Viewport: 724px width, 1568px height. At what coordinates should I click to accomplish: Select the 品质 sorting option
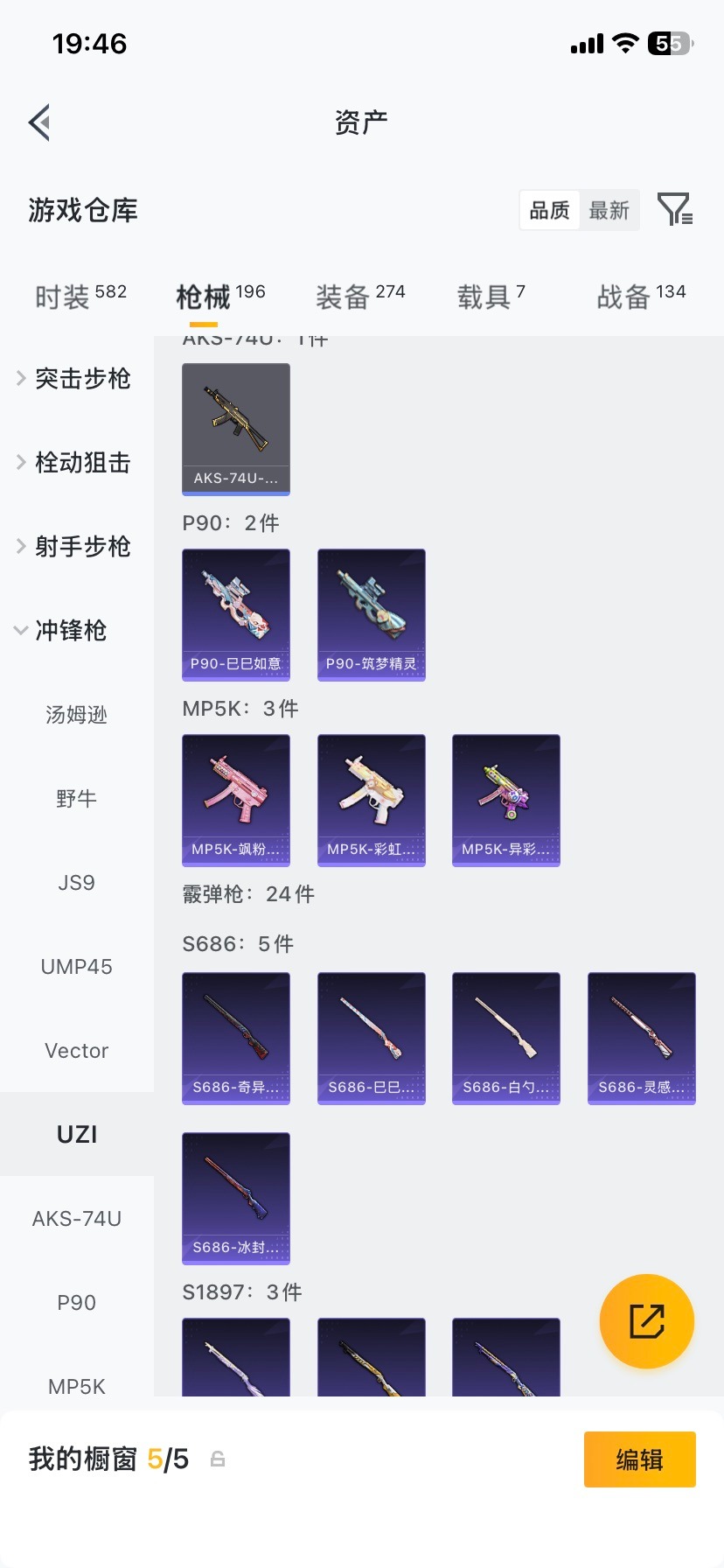click(x=548, y=210)
